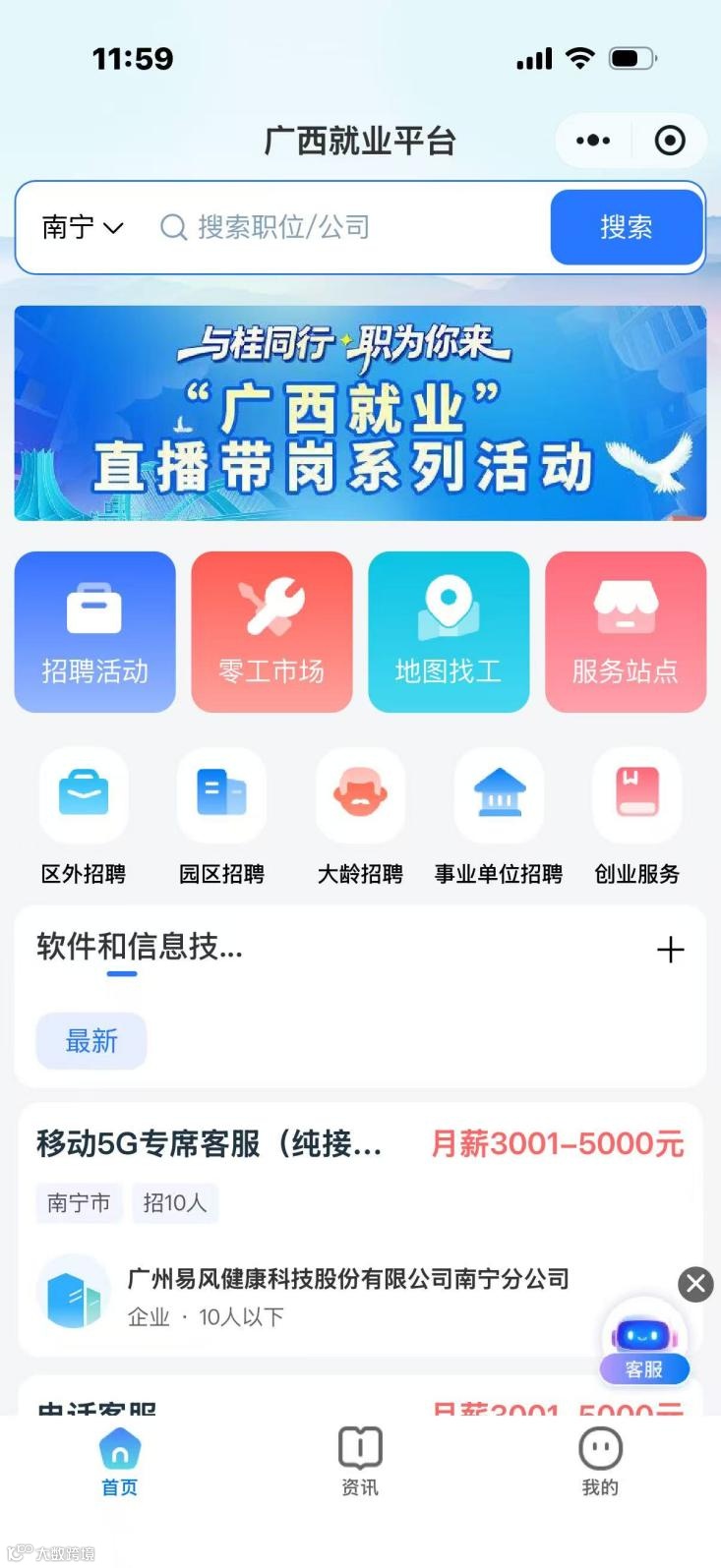Click the 搜索 search button
Image resolution: width=721 pixels, height=1568 pixels.
(626, 227)
